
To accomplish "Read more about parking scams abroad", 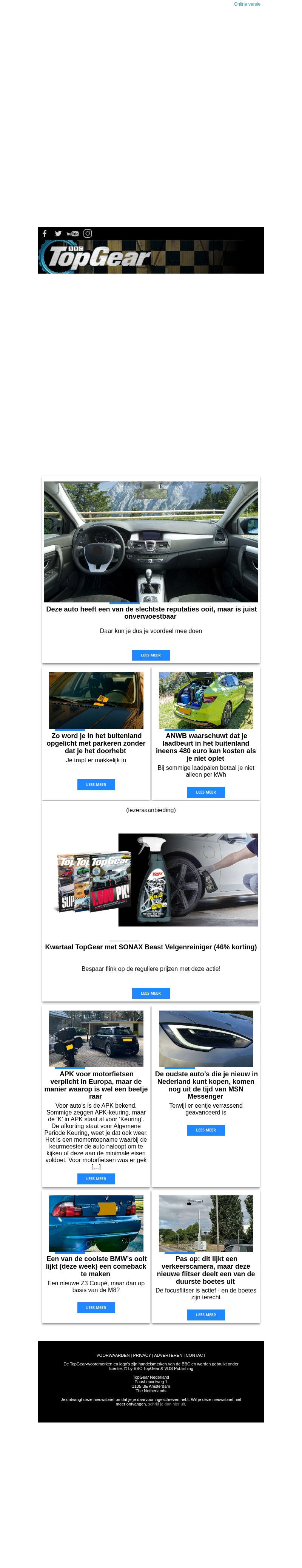I will pos(96,785).
